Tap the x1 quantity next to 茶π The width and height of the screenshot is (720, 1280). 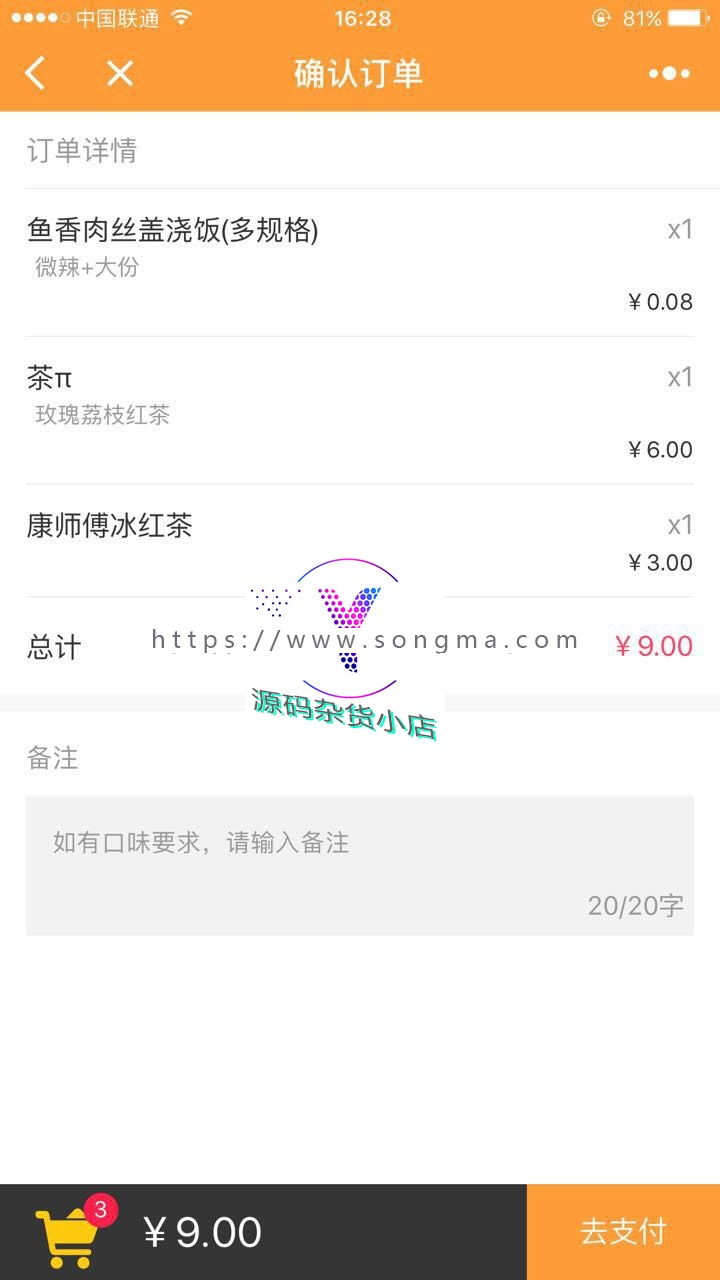tap(681, 377)
